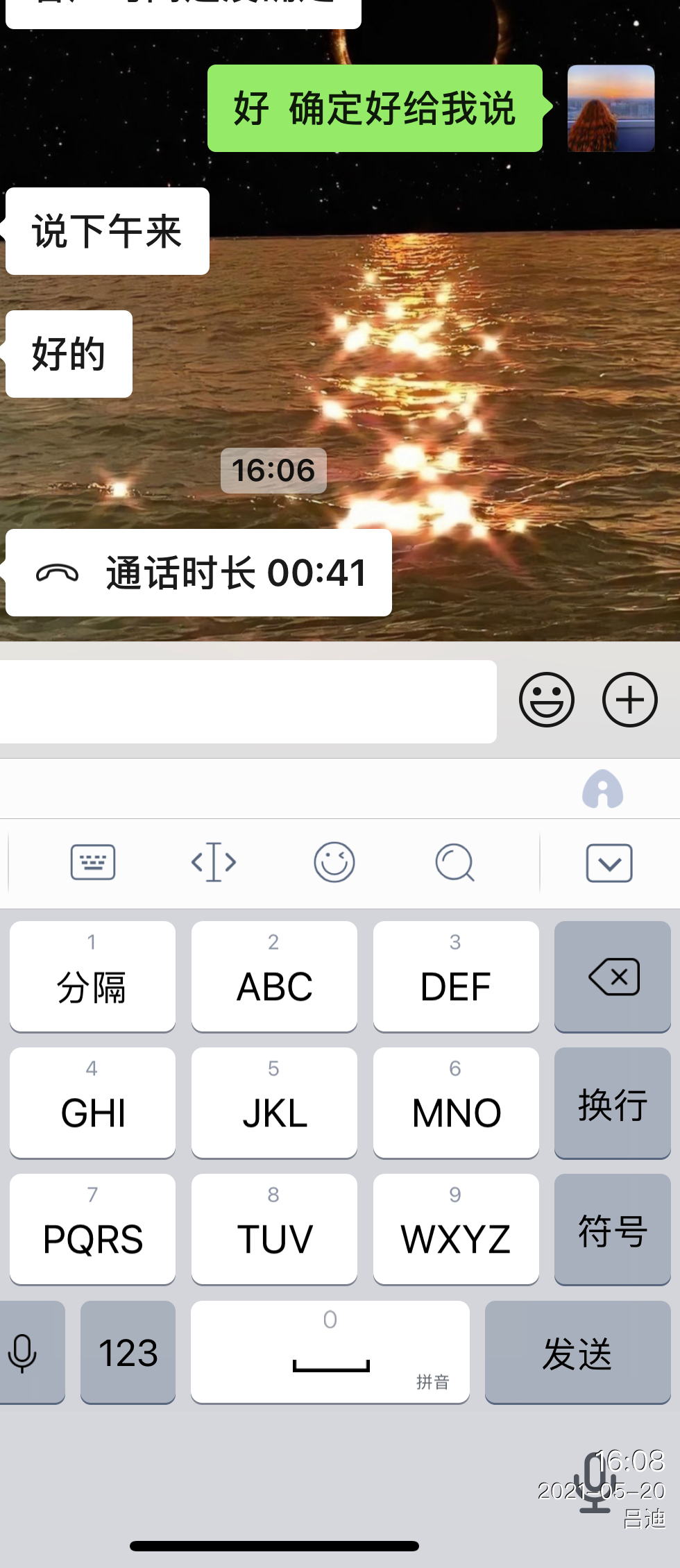The width and height of the screenshot is (680, 1568).
Task: Open the 符号 symbols key
Action: pos(613,1229)
